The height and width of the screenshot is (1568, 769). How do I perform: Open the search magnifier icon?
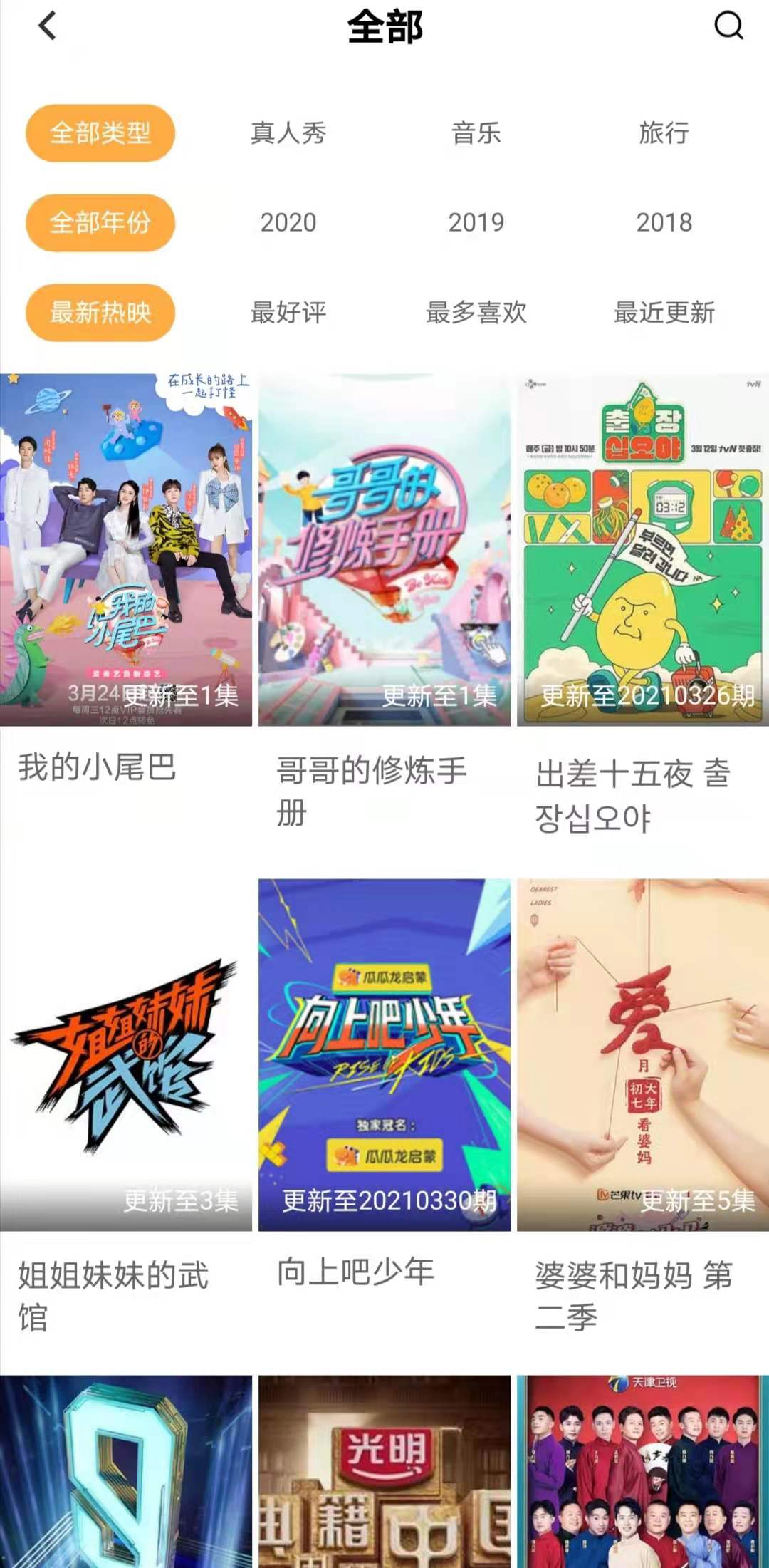tap(728, 26)
